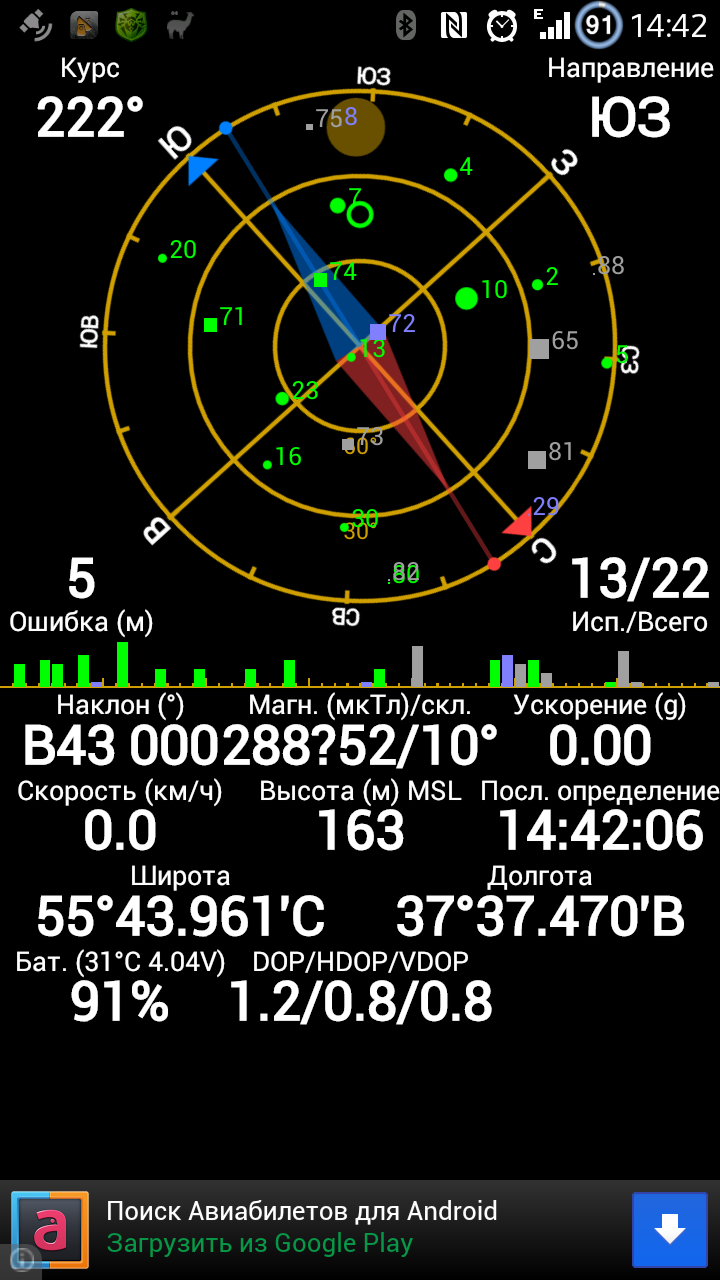
Task: Open the Поиск Авиабилетов ad banner
Action: coord(300,1227)
